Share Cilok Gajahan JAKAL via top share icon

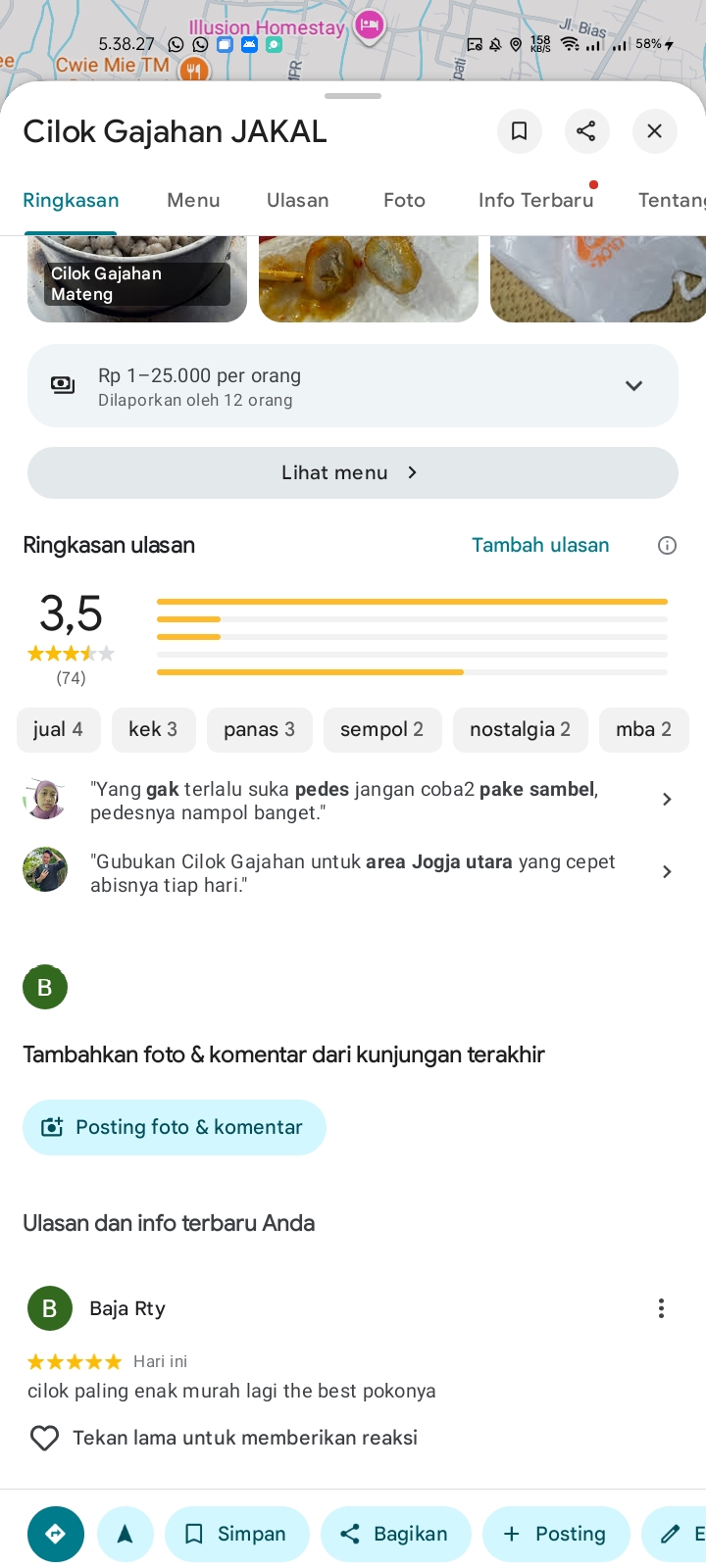[586, 131]
